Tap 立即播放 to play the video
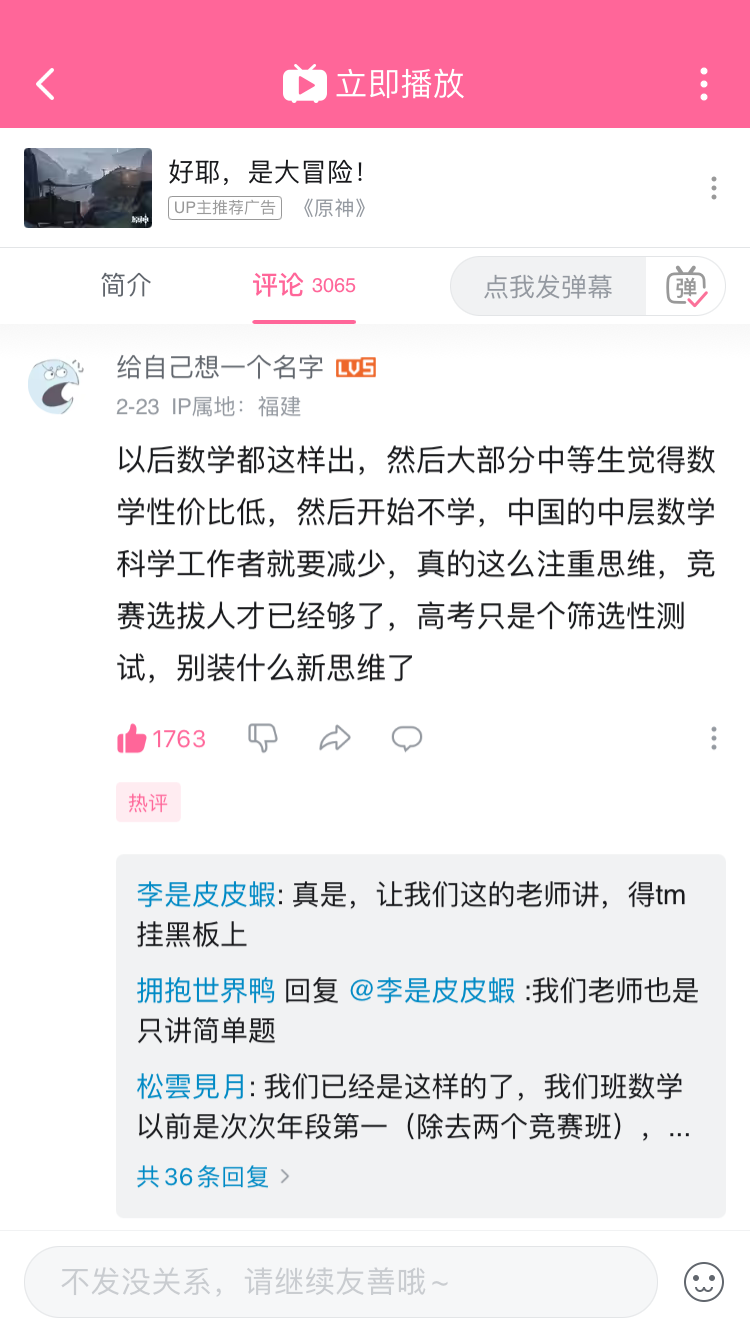The width and height of the screenshot is (750, 1334). coord(375,84)
